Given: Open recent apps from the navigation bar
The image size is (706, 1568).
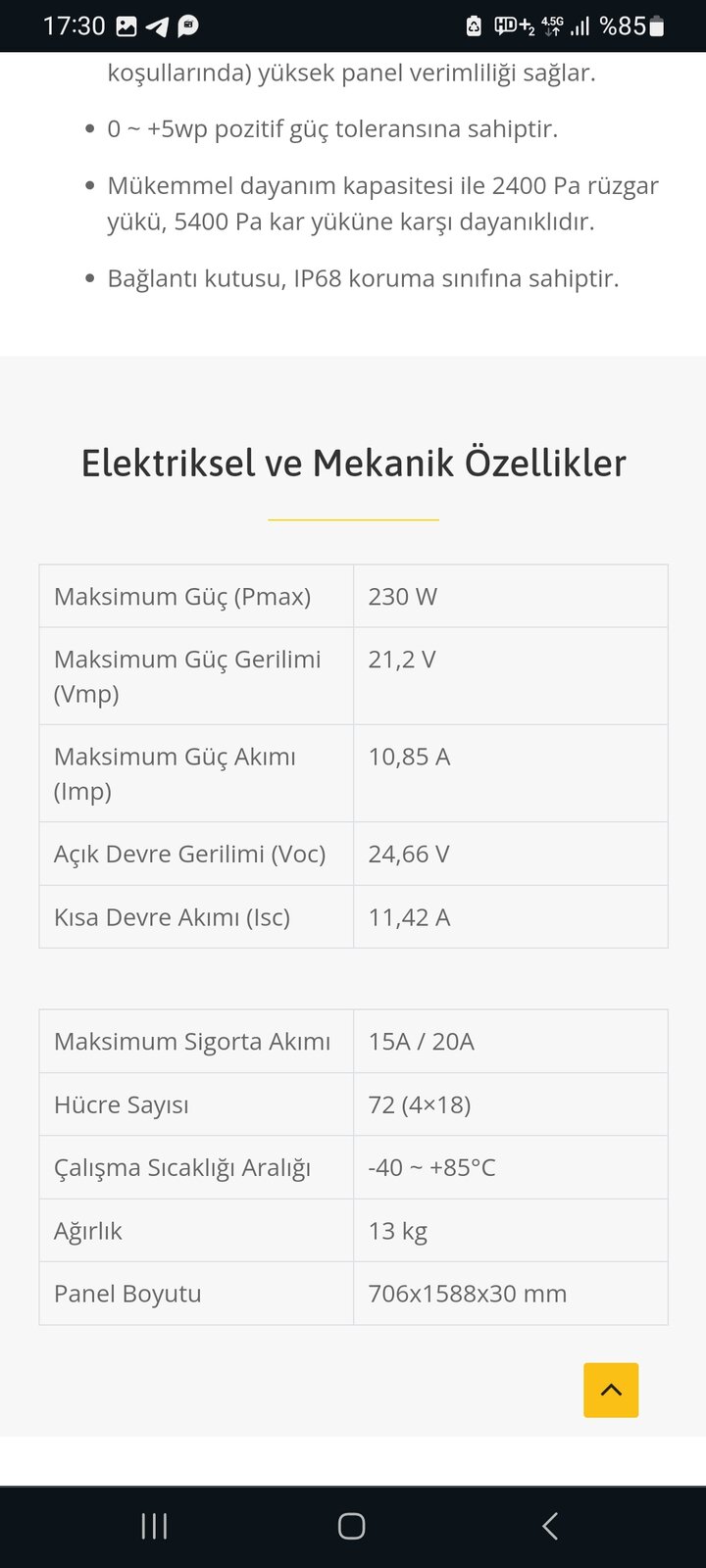Looking at the screenshot, I should tap(155, 1526).
